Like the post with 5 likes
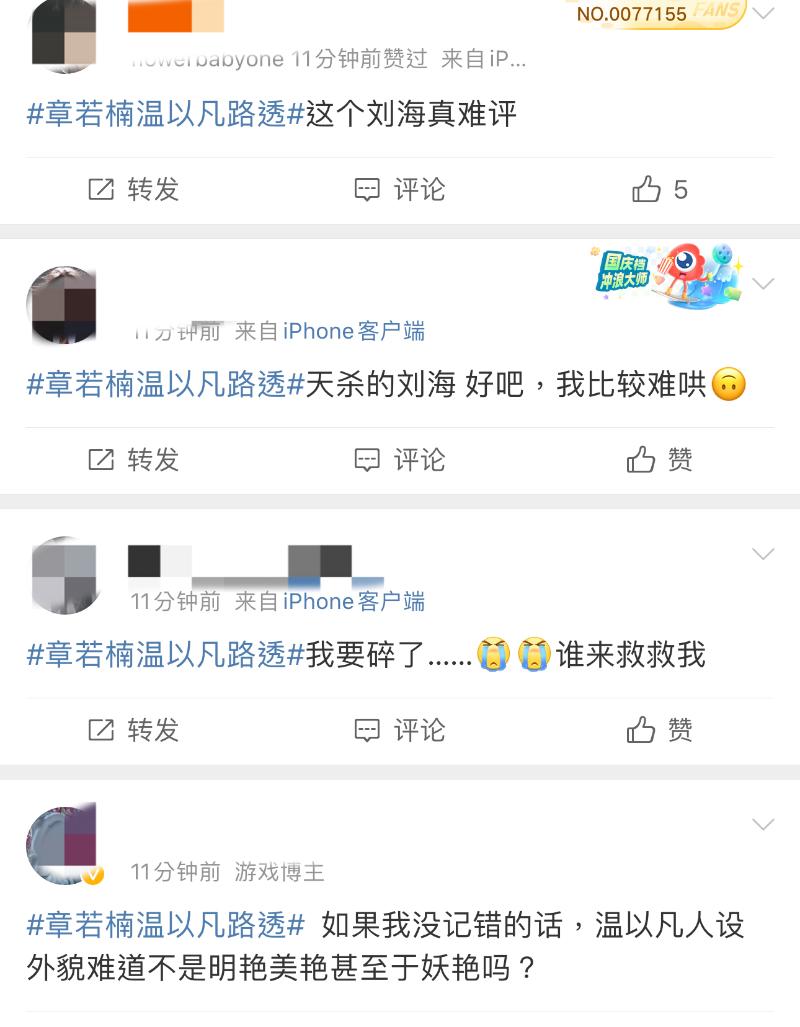The width and height of the screenshot is (800, 1027). tap(660, 190)
